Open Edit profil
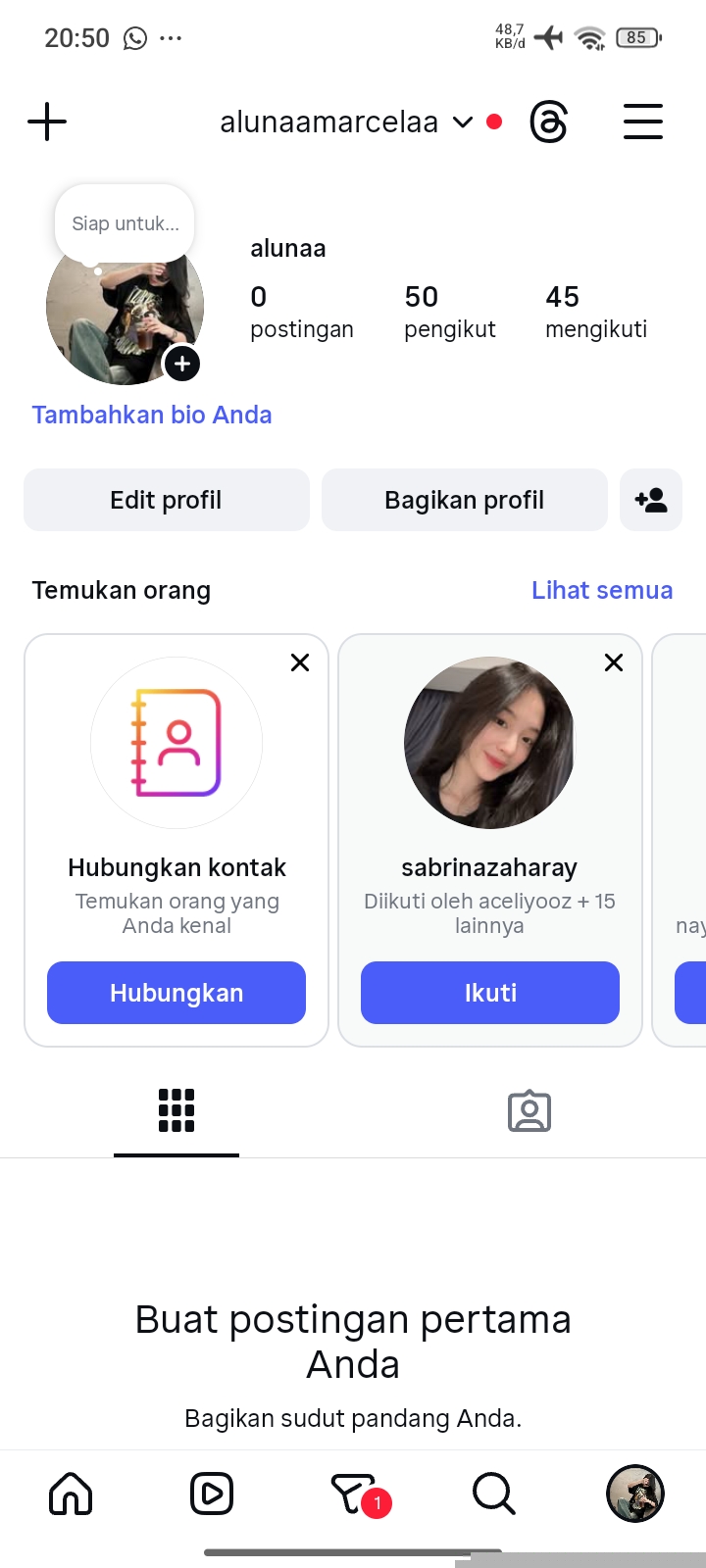 click(x=166, y=500)
